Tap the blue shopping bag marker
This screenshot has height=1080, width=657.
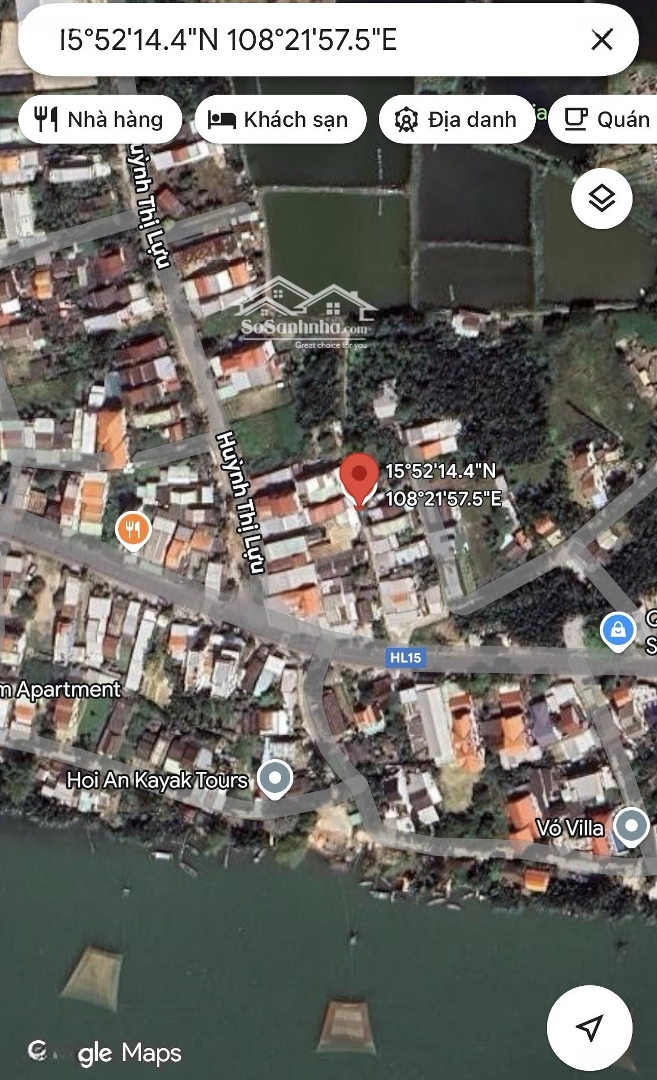pyautogui.click(x=618, y=630)
